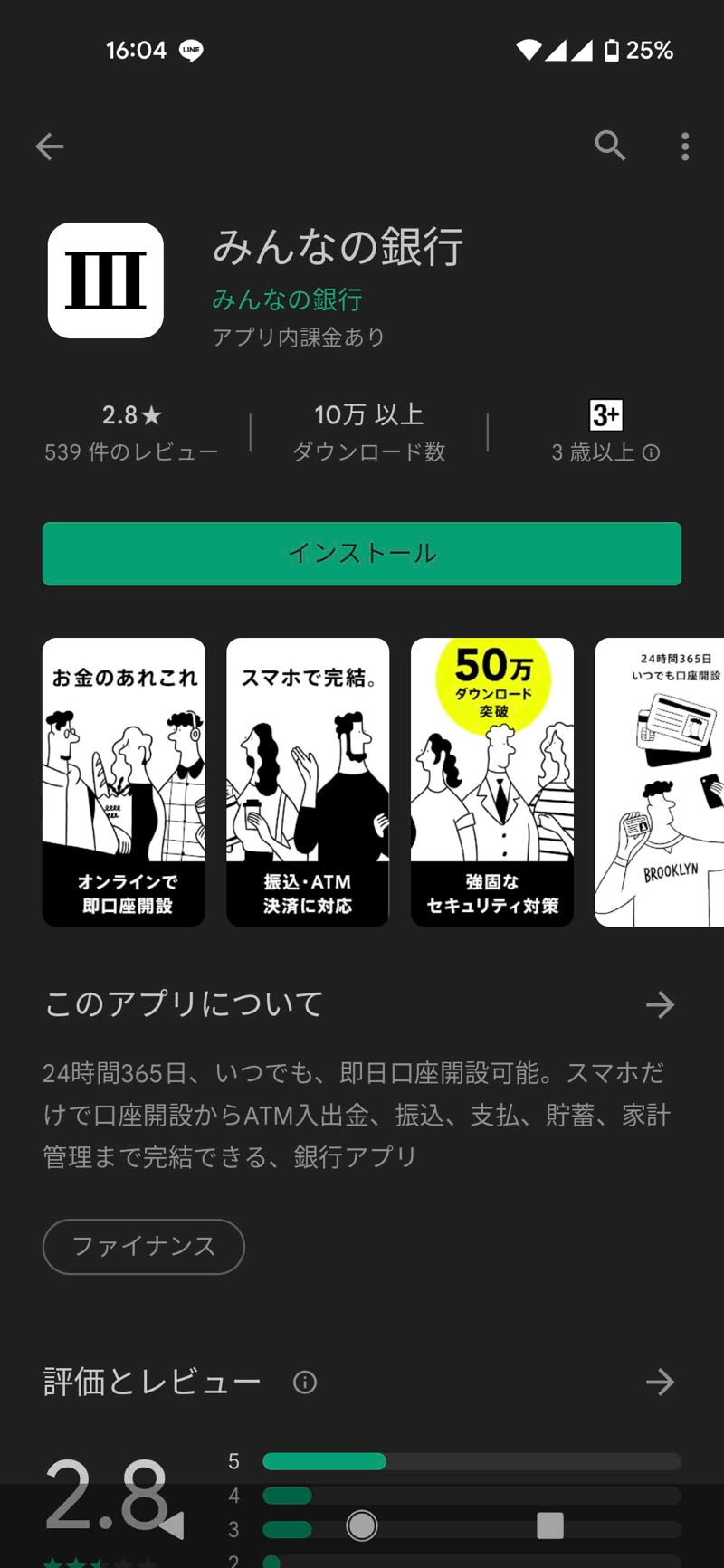The image size is (724, 1568).
Task: View the 24時間365日 screenshot
Action: click(x=661, y=783)
